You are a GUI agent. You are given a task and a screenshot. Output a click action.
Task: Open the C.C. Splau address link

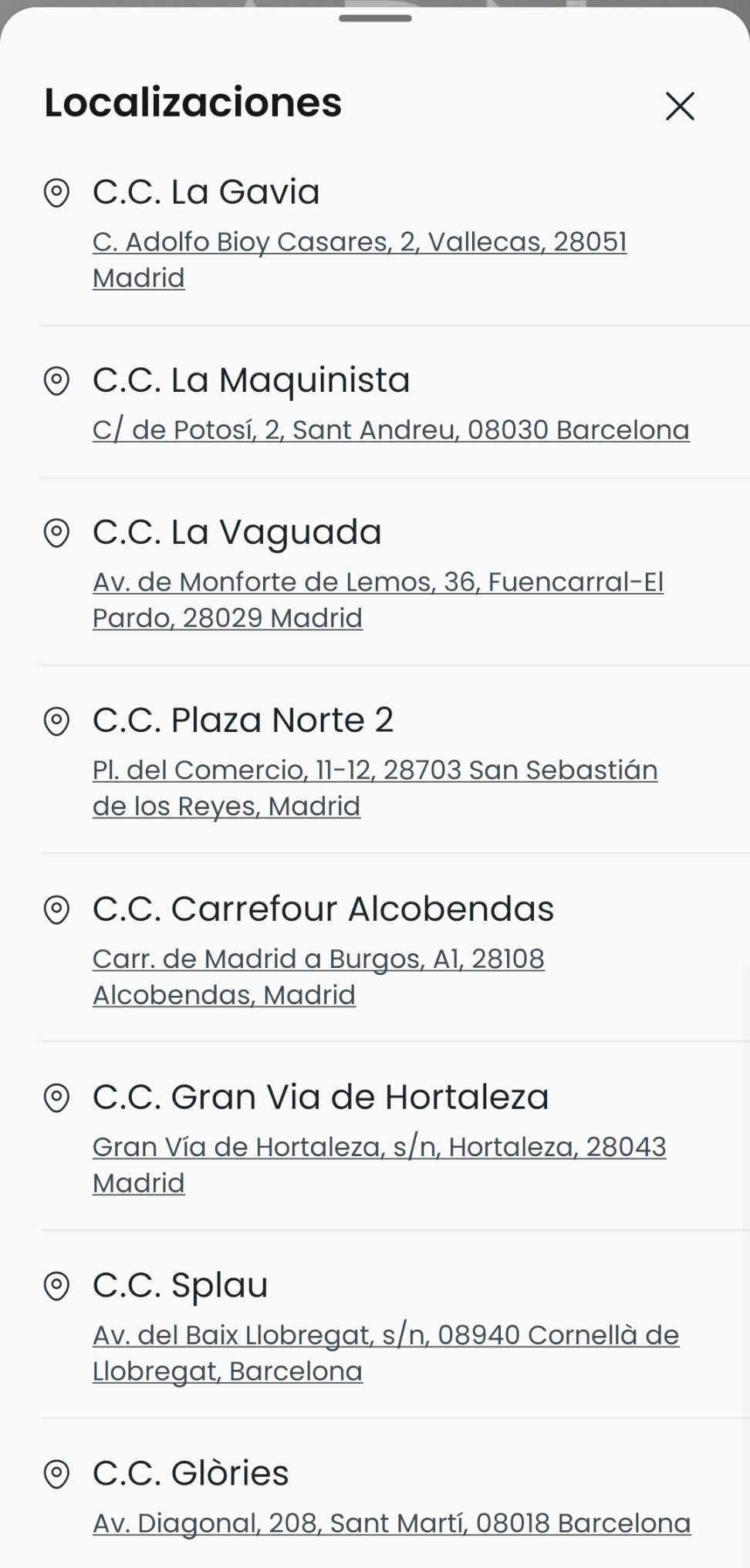386,1353
